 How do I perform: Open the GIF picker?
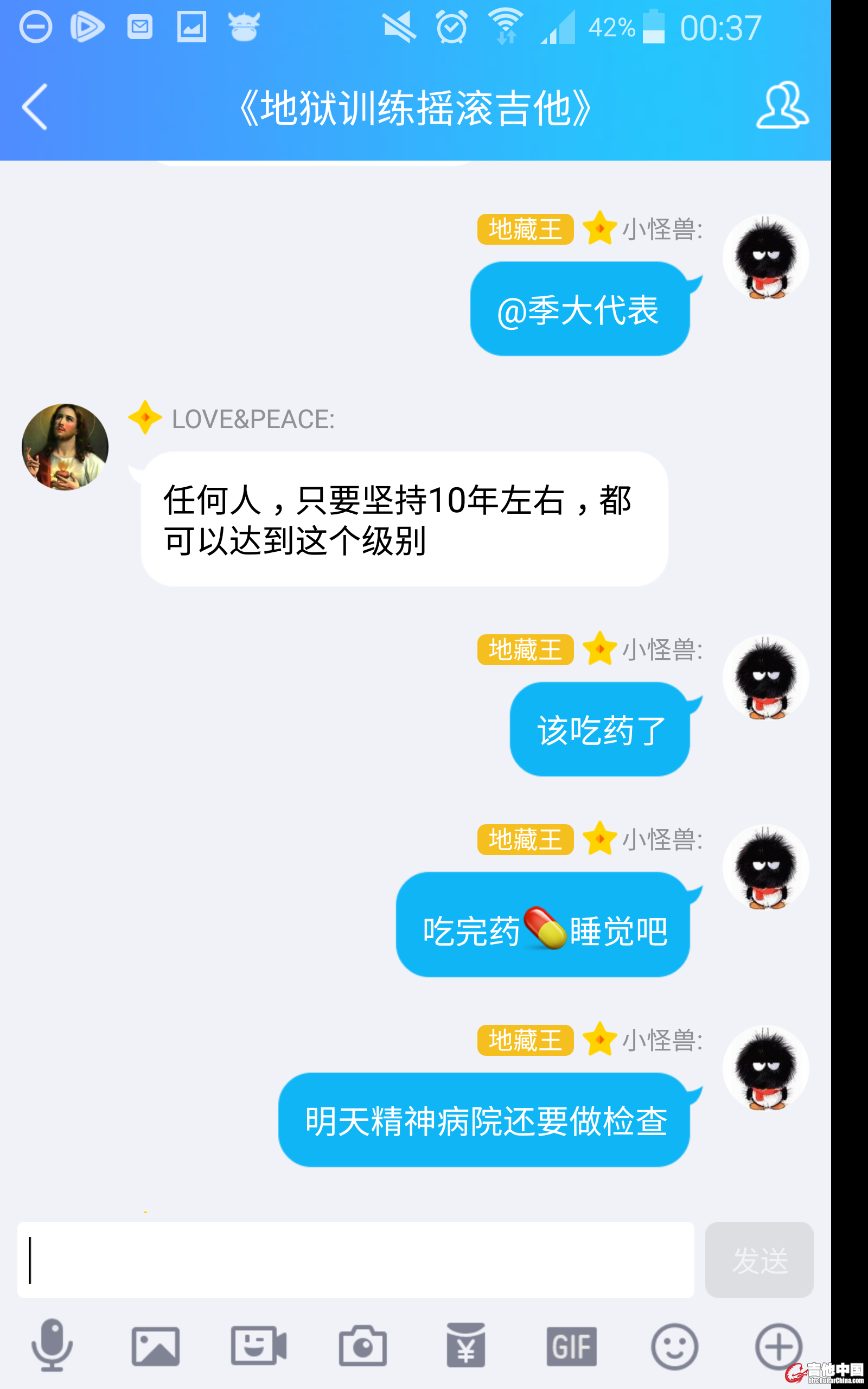[x=571, y=1346]
